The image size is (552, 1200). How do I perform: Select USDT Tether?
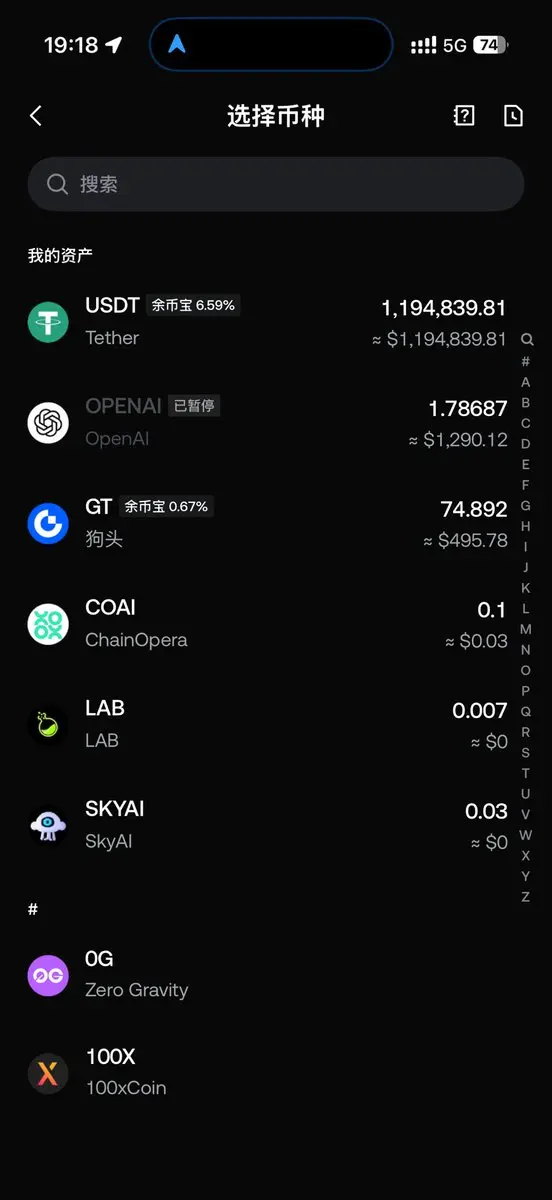click(x=268, y=322)
